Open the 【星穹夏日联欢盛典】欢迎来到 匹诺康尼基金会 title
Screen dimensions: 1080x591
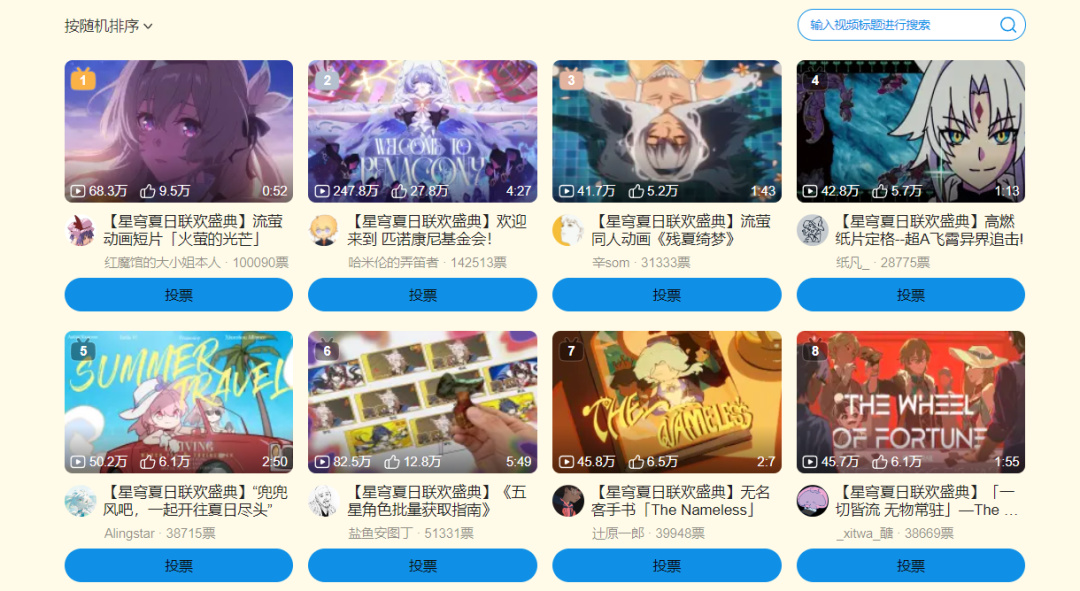(x=436, y=230)
